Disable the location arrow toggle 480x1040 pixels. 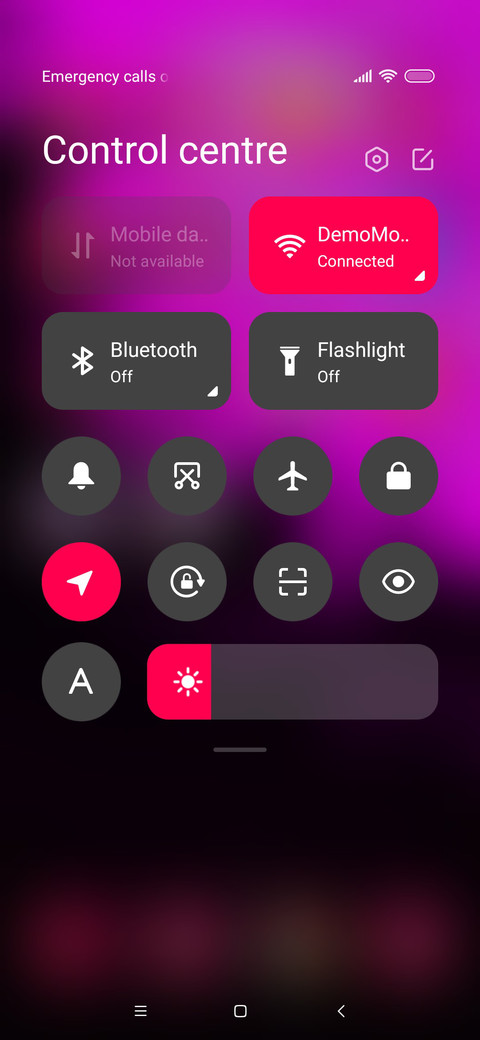[x=82, y=582]
